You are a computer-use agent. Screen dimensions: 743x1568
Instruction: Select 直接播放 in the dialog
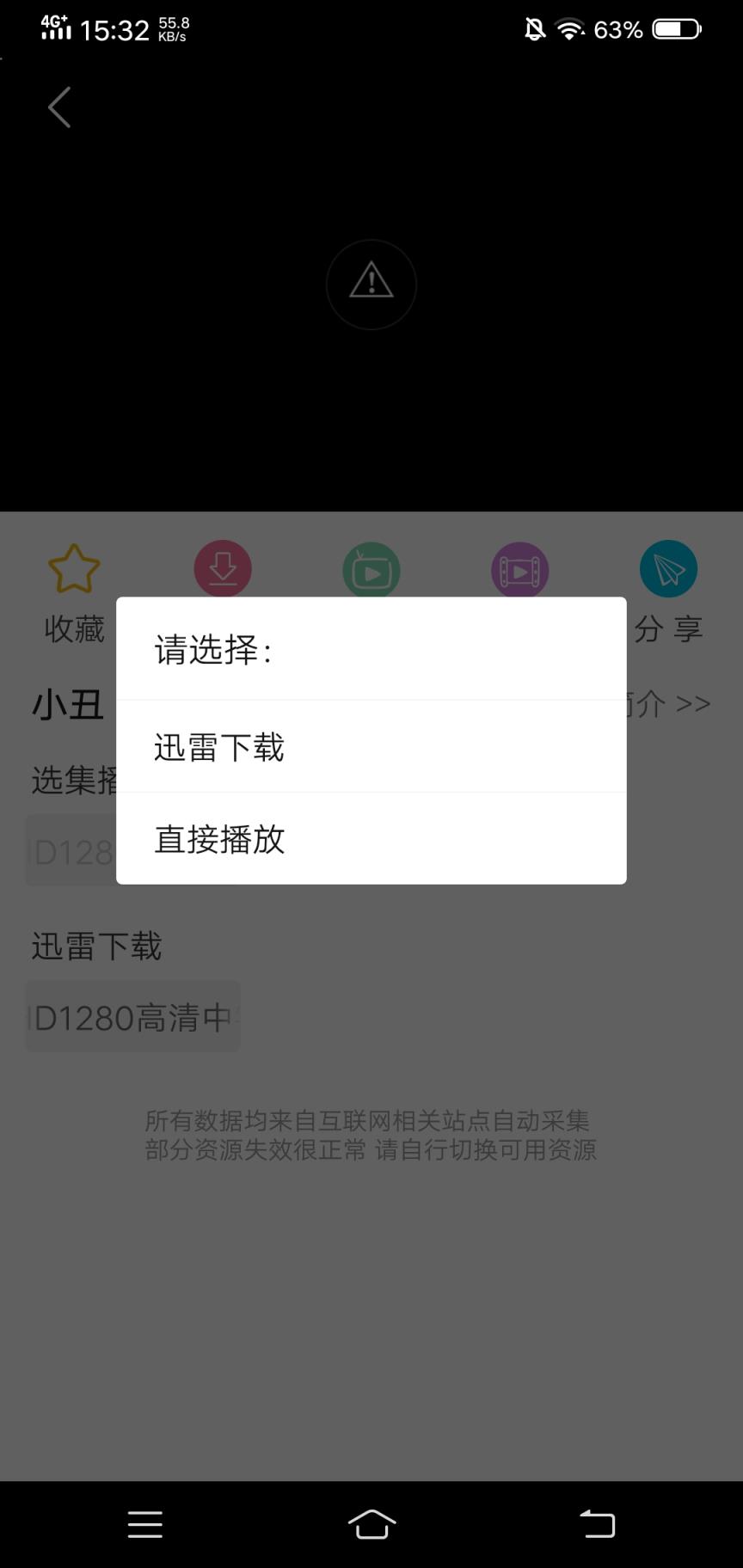(x=371, y=838)
